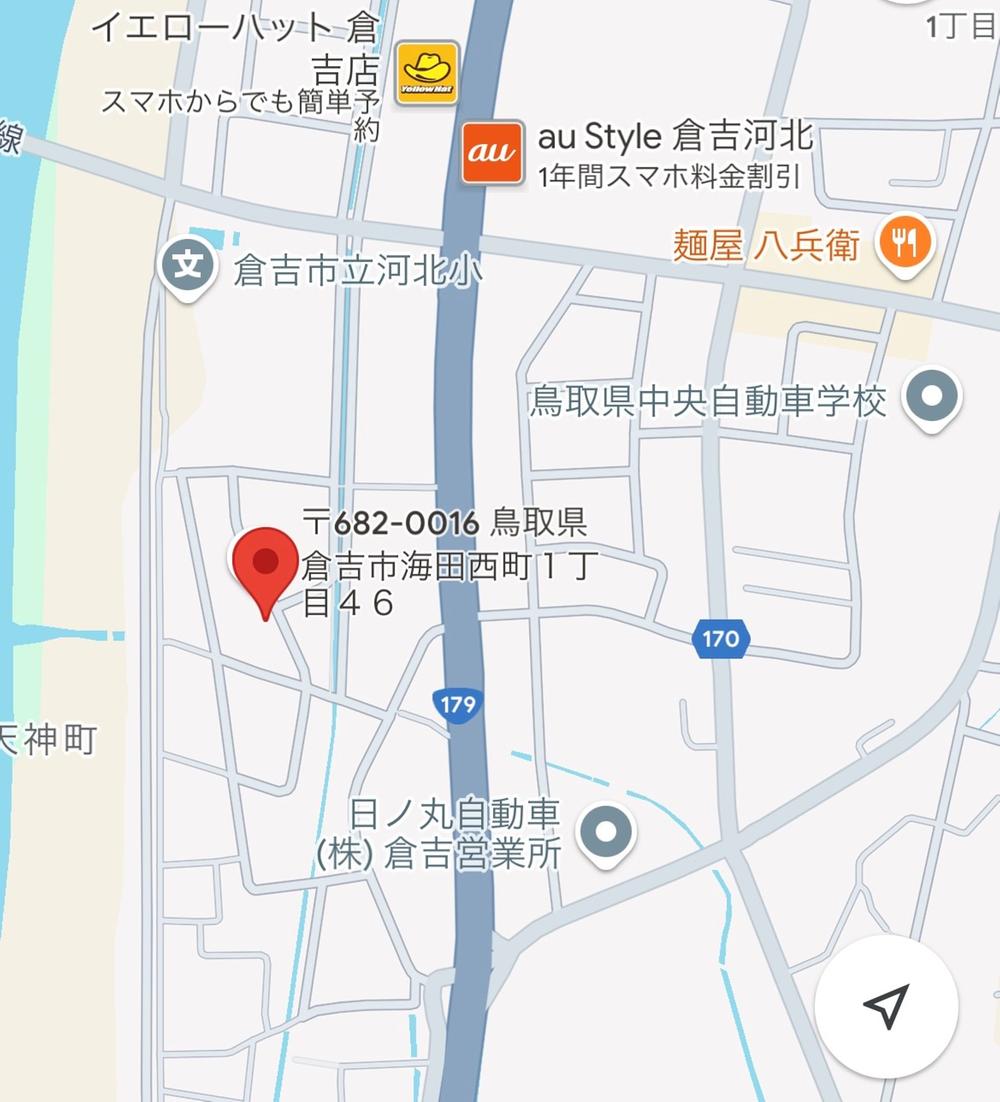Open the Yellow Hat 倉吉店 map pin
1000x1102 pixels.
[428, 71]
